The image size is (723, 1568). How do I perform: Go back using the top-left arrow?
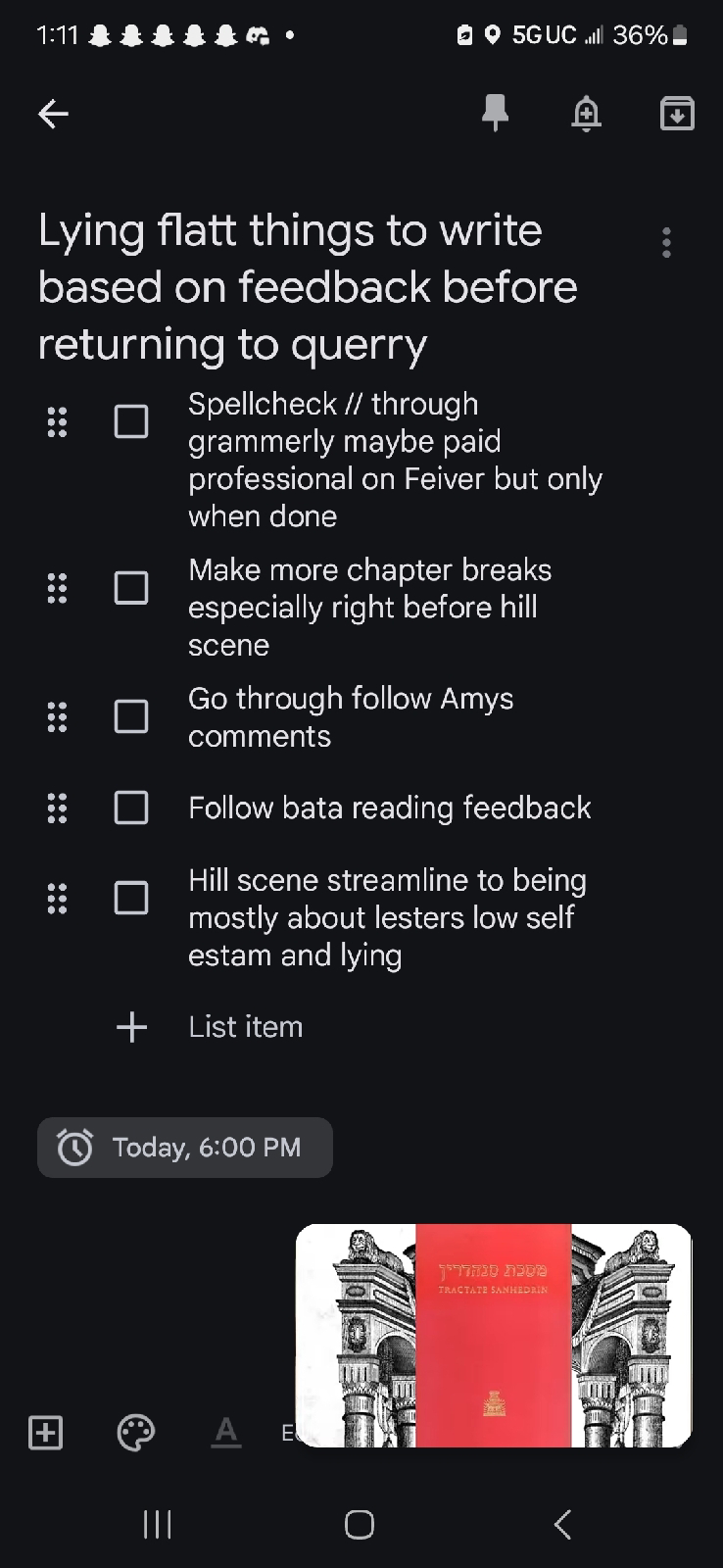[53, 114]
